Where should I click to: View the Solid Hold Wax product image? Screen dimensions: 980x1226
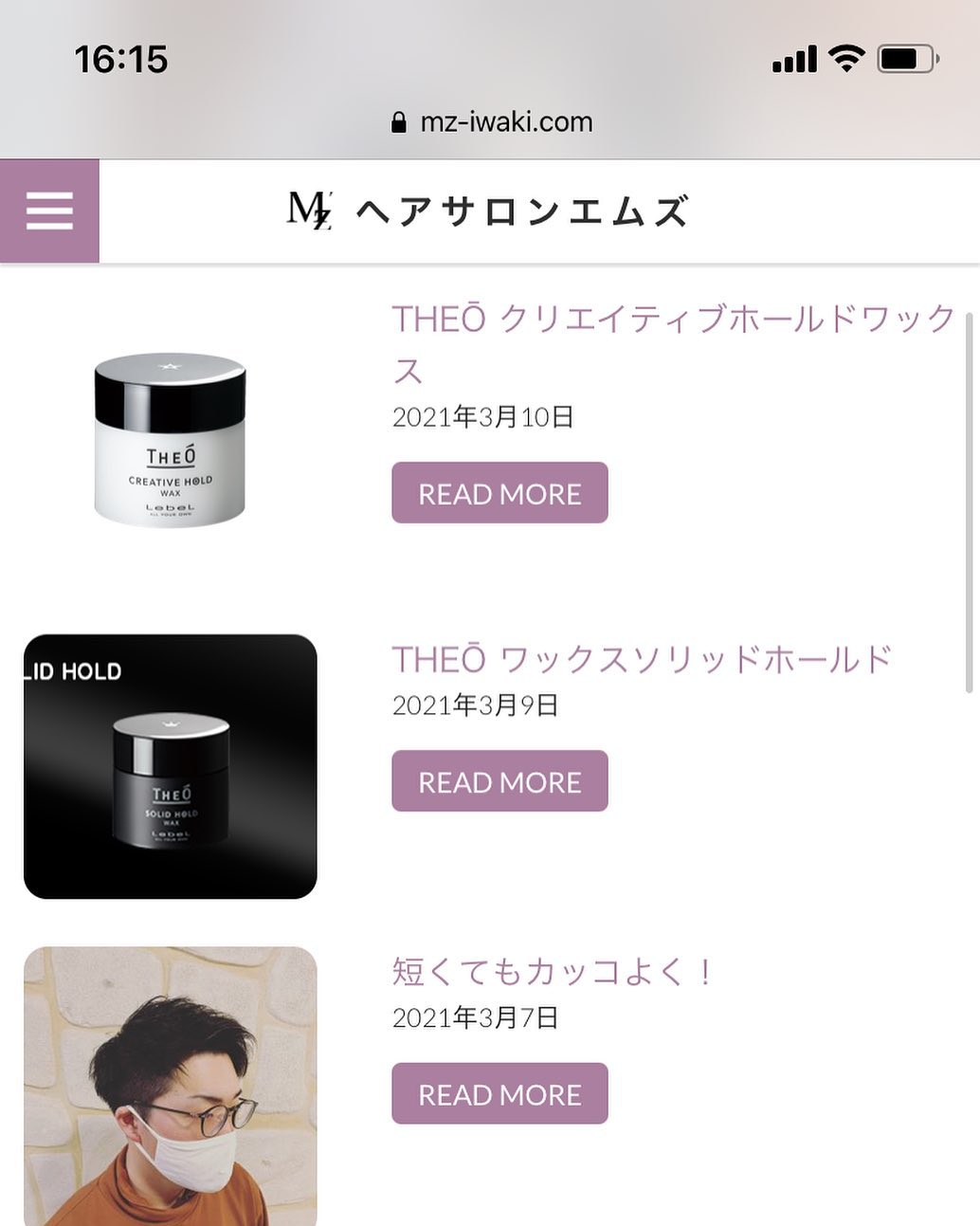(171, 766)
